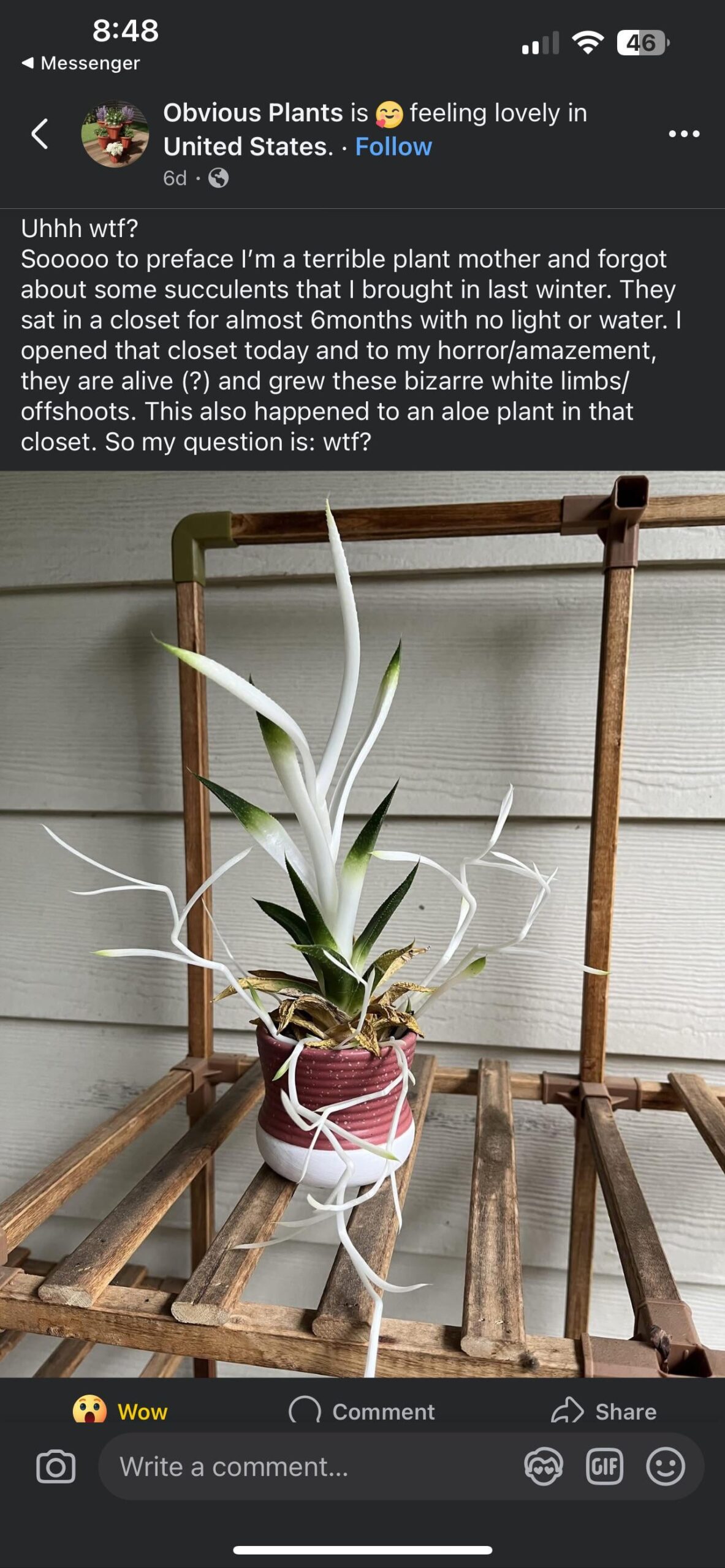The image size is (725, 1568).
Task: Attach a photo with the camera icon
Action: point(56,1466)
